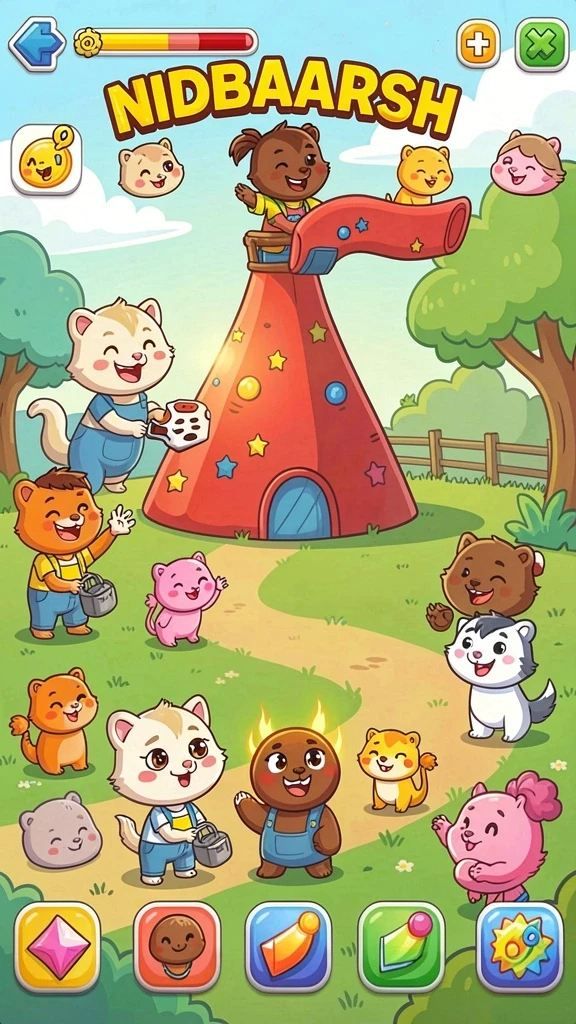The width and height of the screenshot is (576, 1024).
Task: Tap the yellow plus button
Action: (478, 44)
